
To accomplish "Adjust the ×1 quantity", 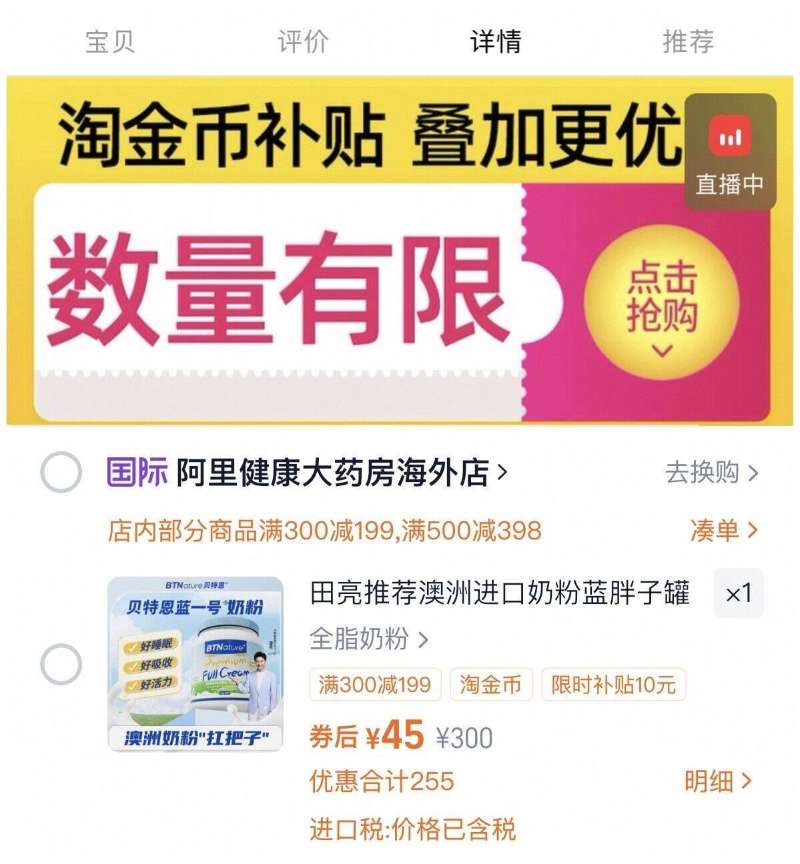I will [x=738, y=594].
